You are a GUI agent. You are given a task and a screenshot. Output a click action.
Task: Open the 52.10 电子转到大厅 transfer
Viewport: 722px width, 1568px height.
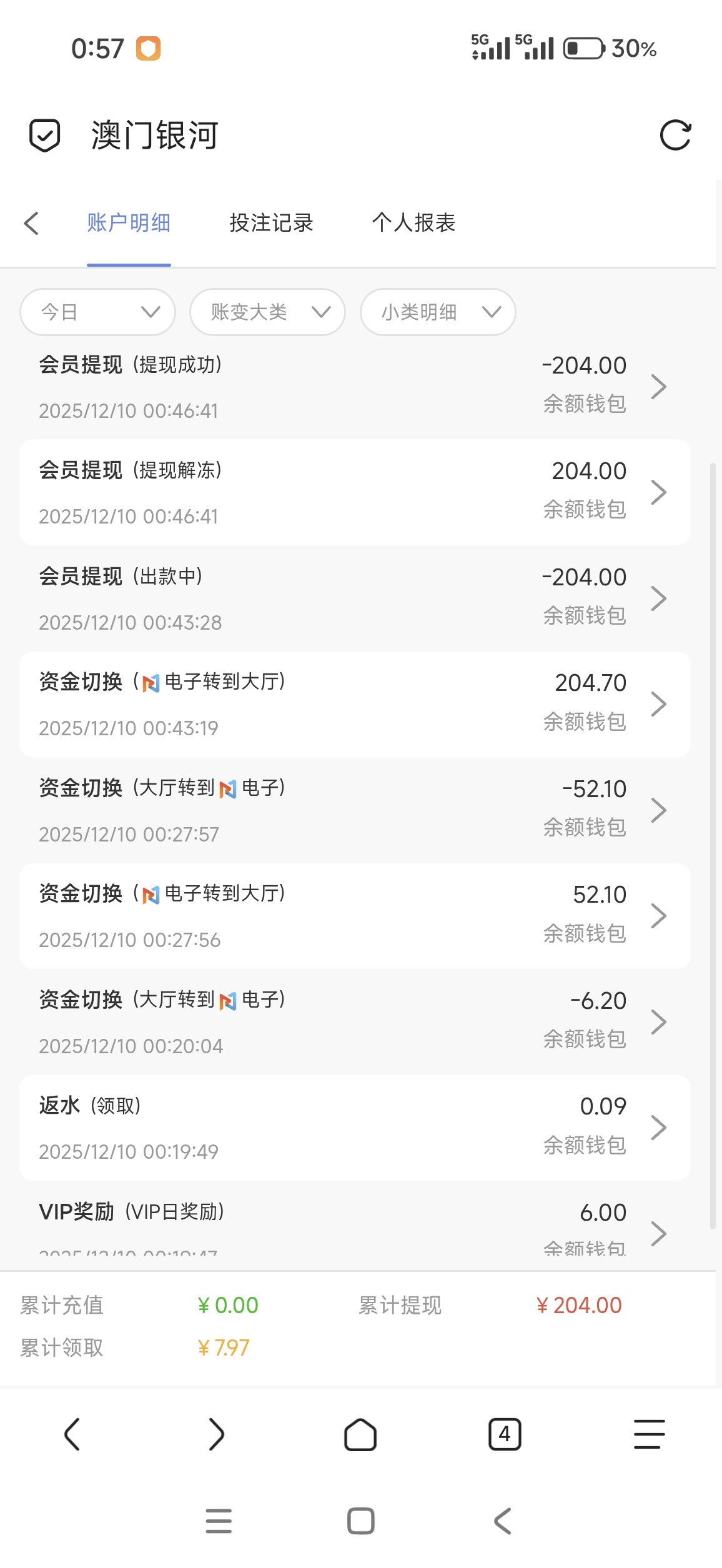click(354, 916)
